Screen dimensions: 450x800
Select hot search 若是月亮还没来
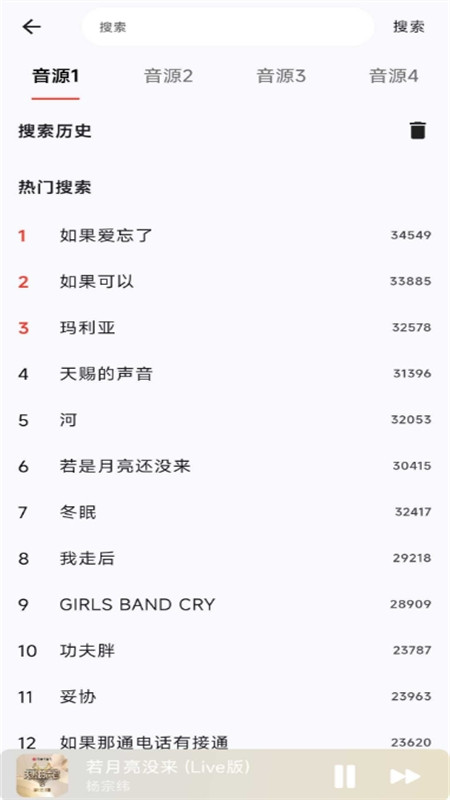click(225, 466)
